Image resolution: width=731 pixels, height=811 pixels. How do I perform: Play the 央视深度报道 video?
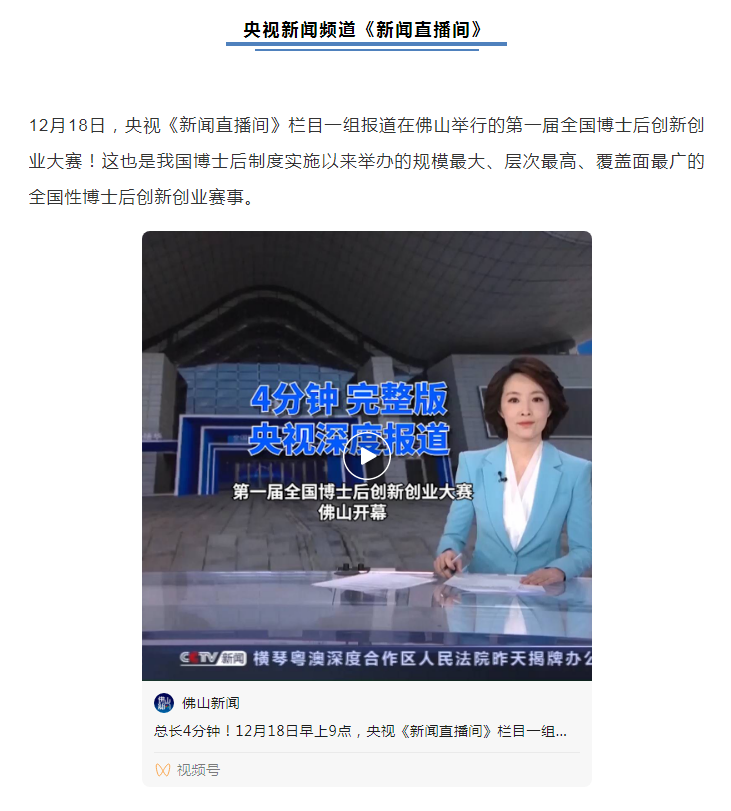click(367, 458)
